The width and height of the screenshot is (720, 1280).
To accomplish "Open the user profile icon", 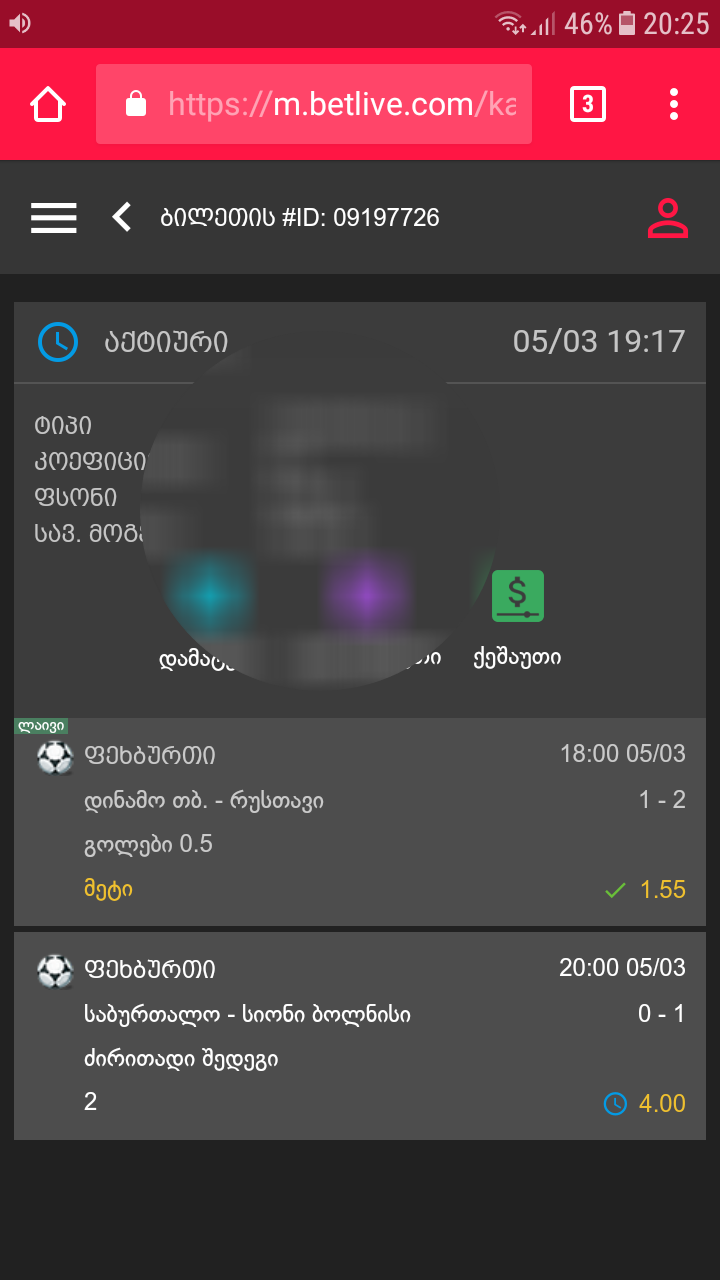I will (x=667, y=217).
